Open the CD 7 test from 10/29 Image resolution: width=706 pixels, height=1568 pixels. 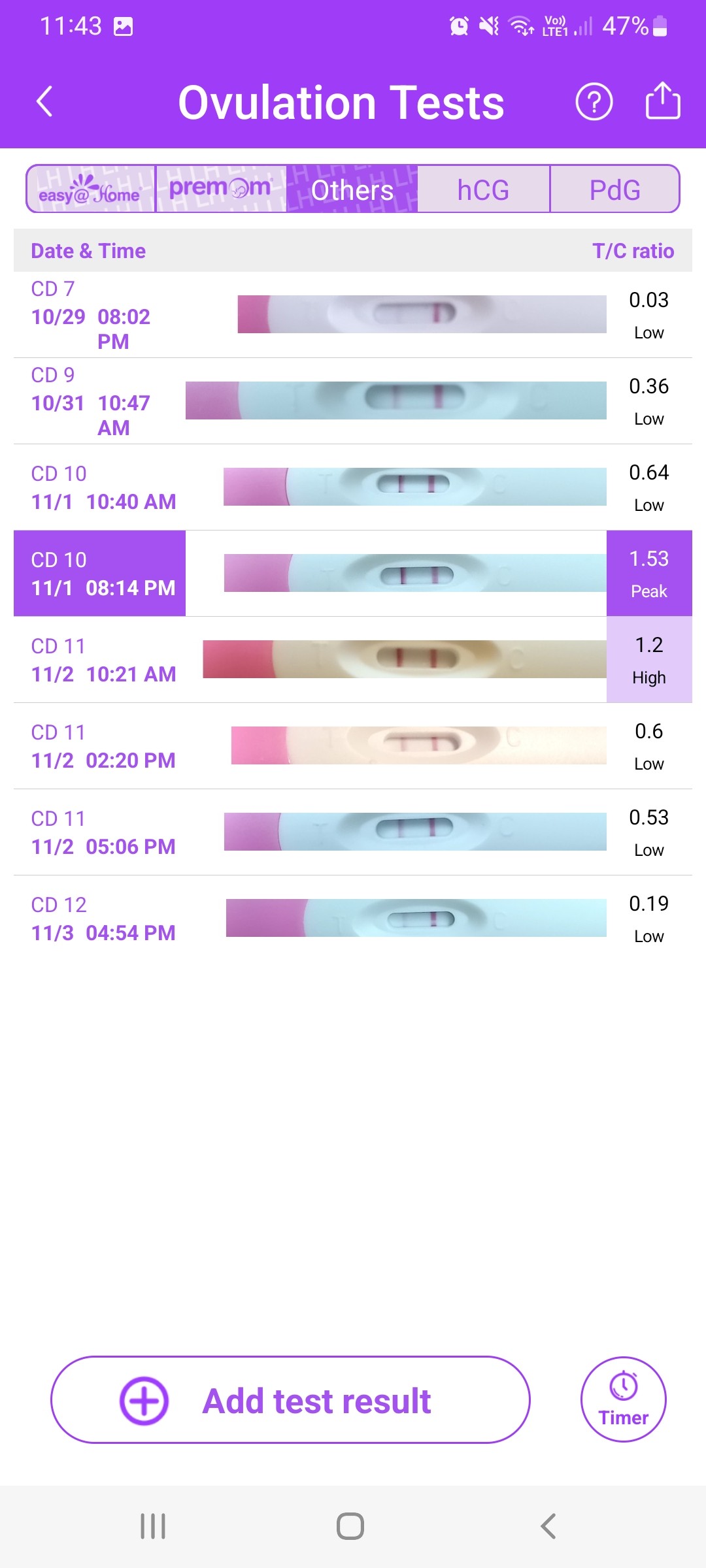click(353, 315)
